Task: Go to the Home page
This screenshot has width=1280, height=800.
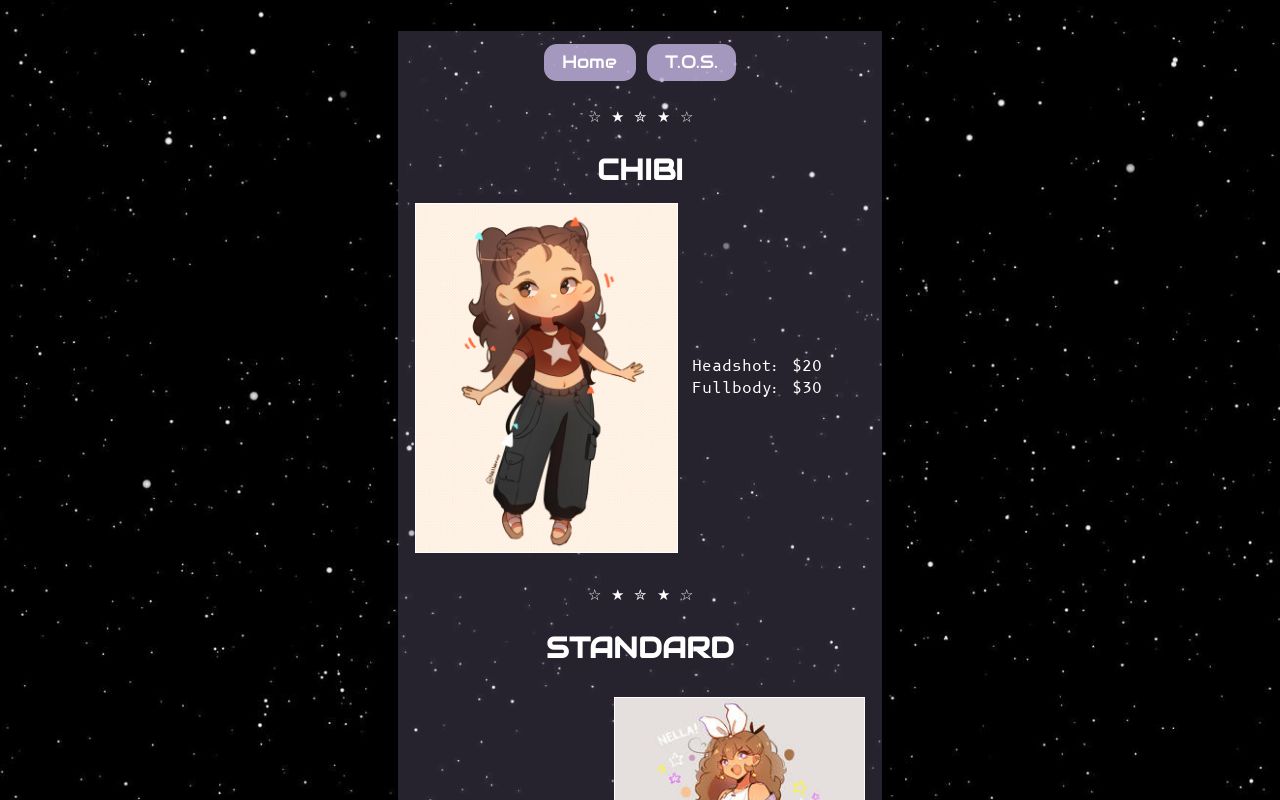Action: [x=589, y=62]
